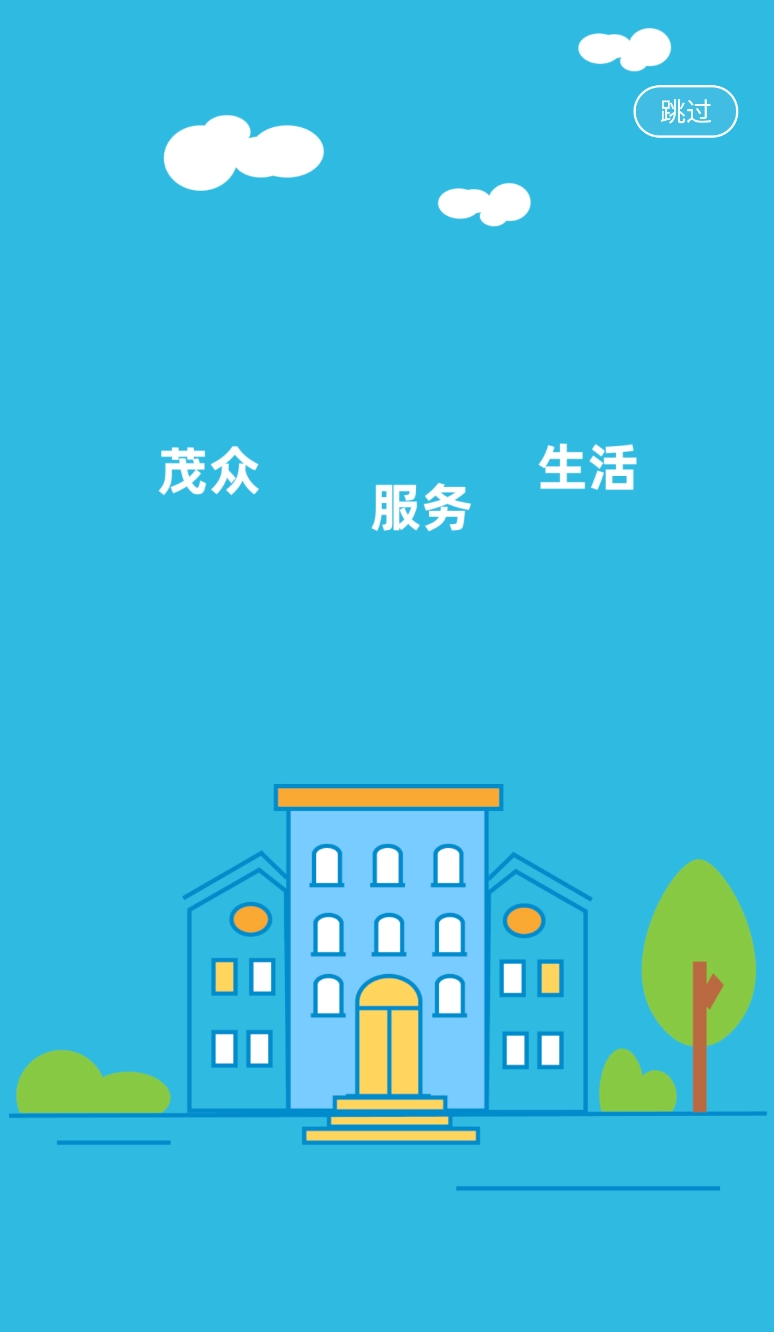Tap the orange roof of the center building
Viewport: 774px width, 1332px height.
pos(388,798)
